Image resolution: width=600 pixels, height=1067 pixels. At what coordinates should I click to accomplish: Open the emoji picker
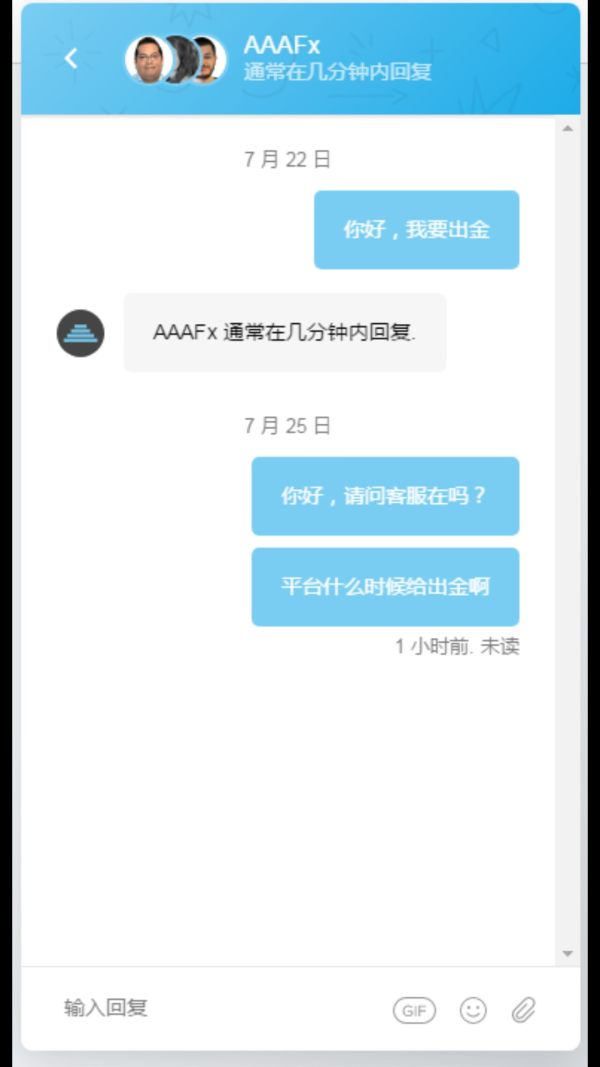click(473, 1010)
